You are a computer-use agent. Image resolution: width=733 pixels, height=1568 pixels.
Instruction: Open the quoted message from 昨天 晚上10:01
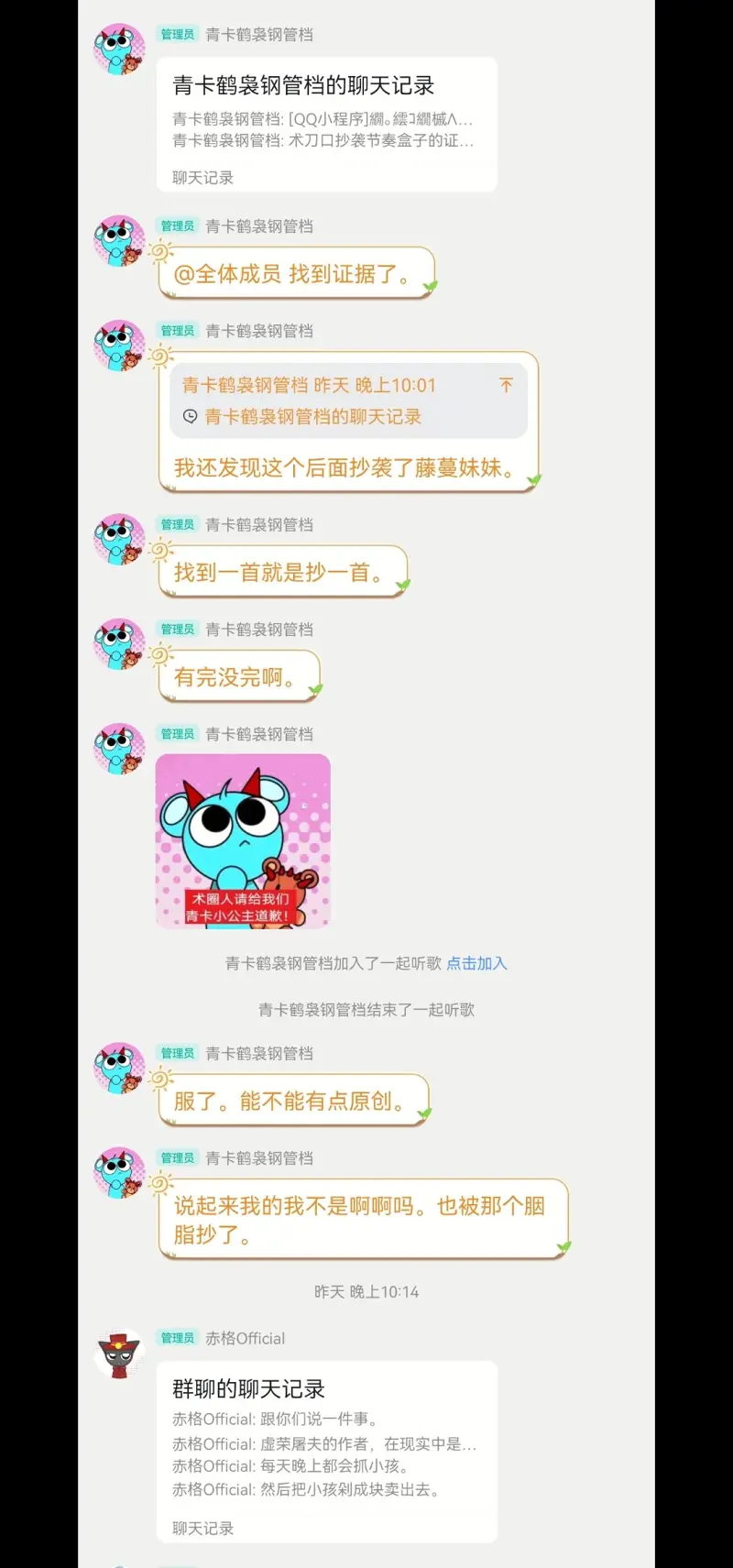pos(348,401)
